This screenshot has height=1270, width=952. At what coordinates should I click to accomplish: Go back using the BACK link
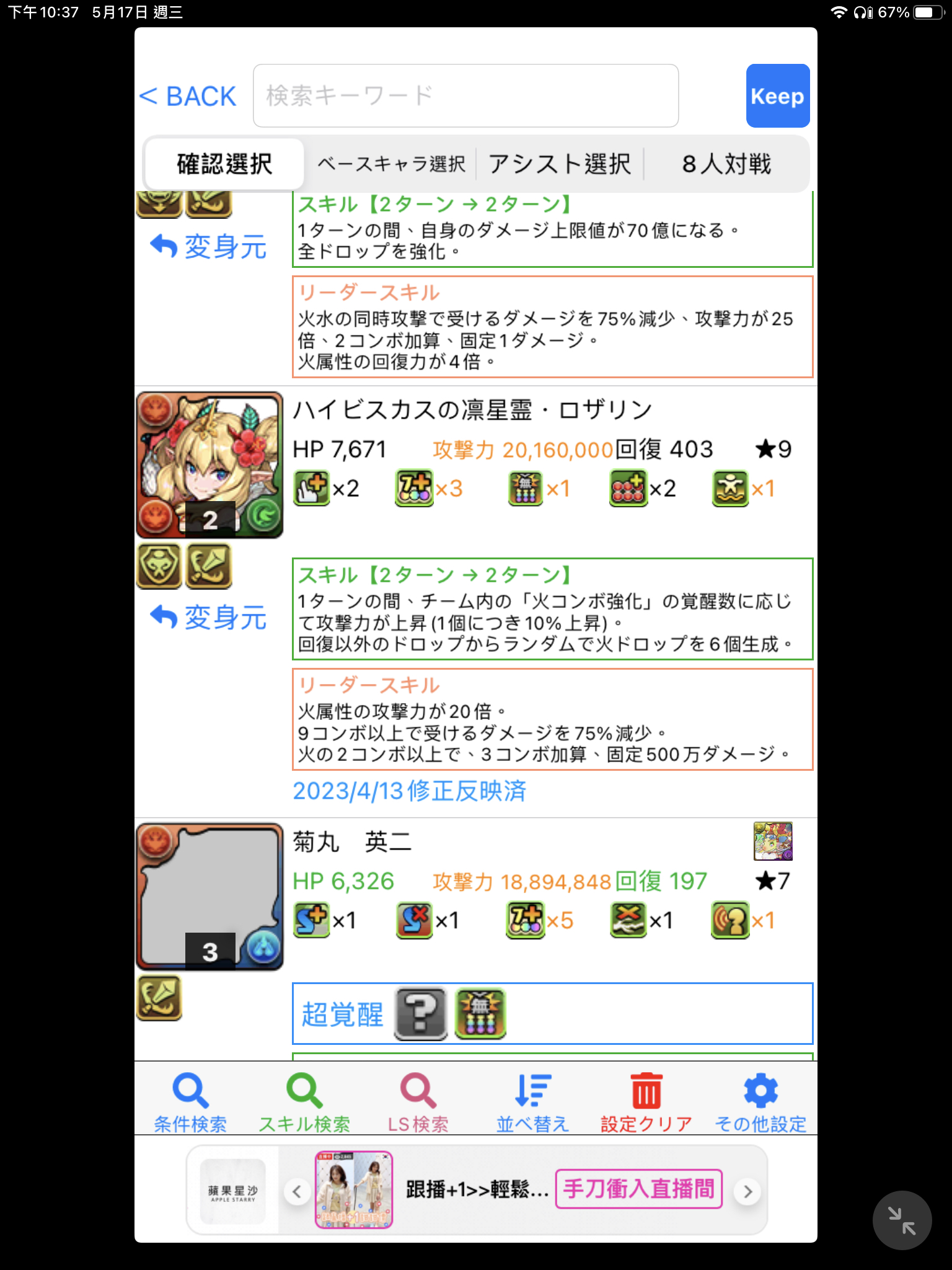pos(188,96)
